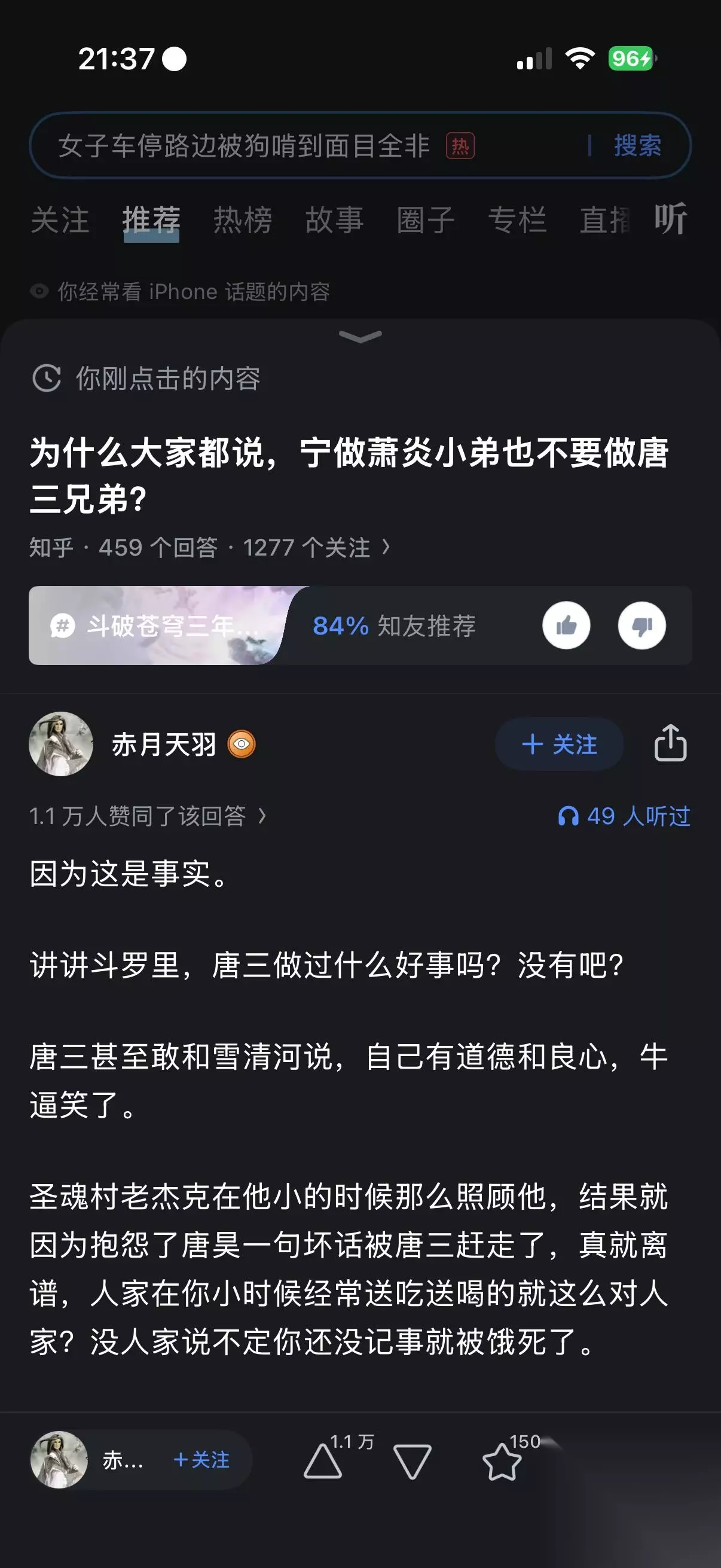The width and height of the screenshot is (721, 1568).
Task: Collapse the panel with the down chevron handle
Action: pyautogui.click(x=360, y=336)
